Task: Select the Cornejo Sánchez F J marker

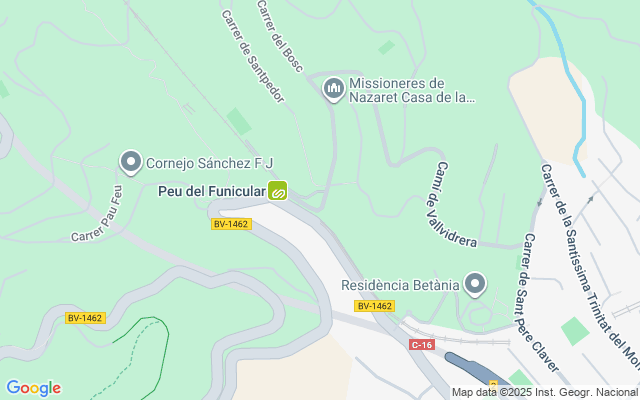Action: (130, 162)
